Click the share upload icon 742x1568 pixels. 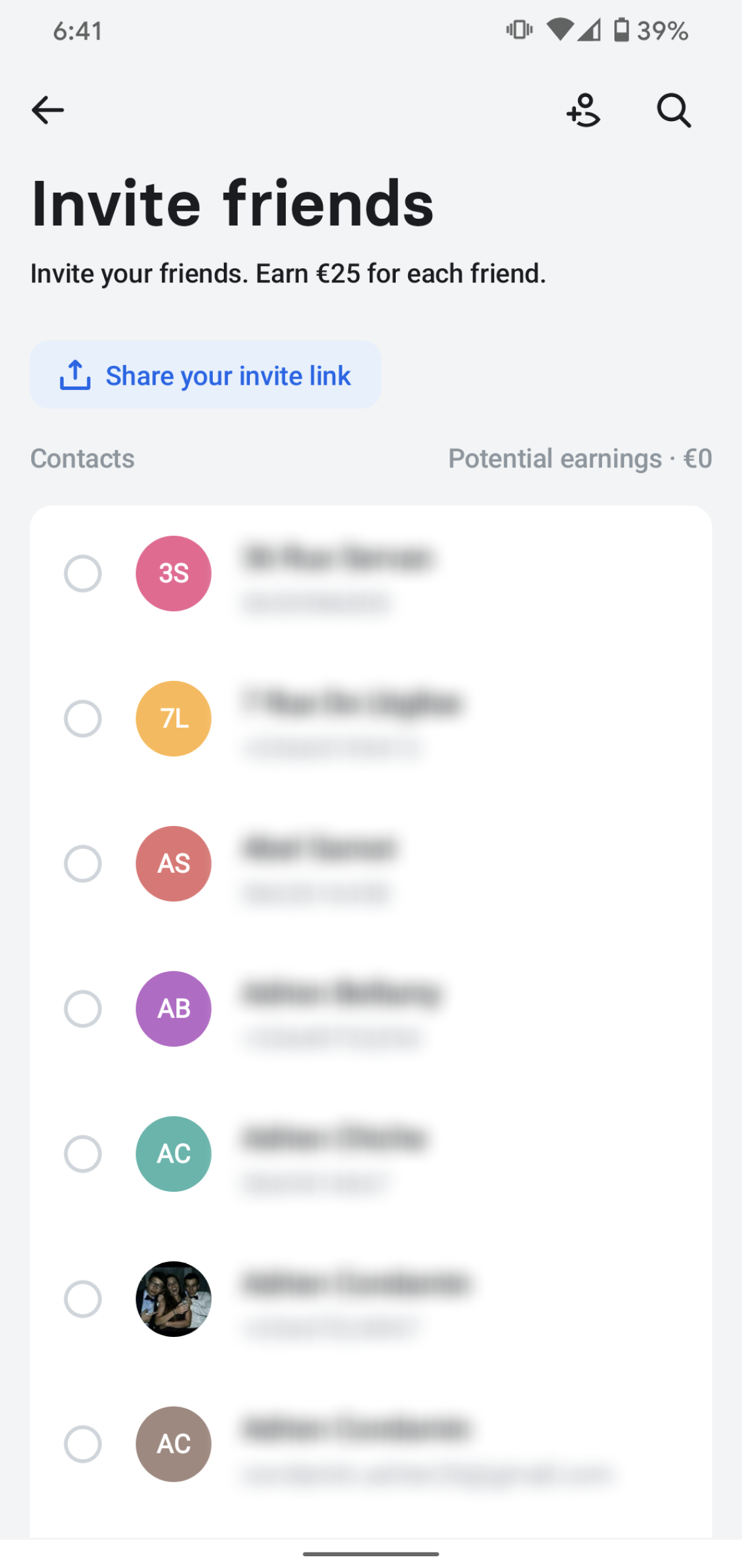[74, 375]
